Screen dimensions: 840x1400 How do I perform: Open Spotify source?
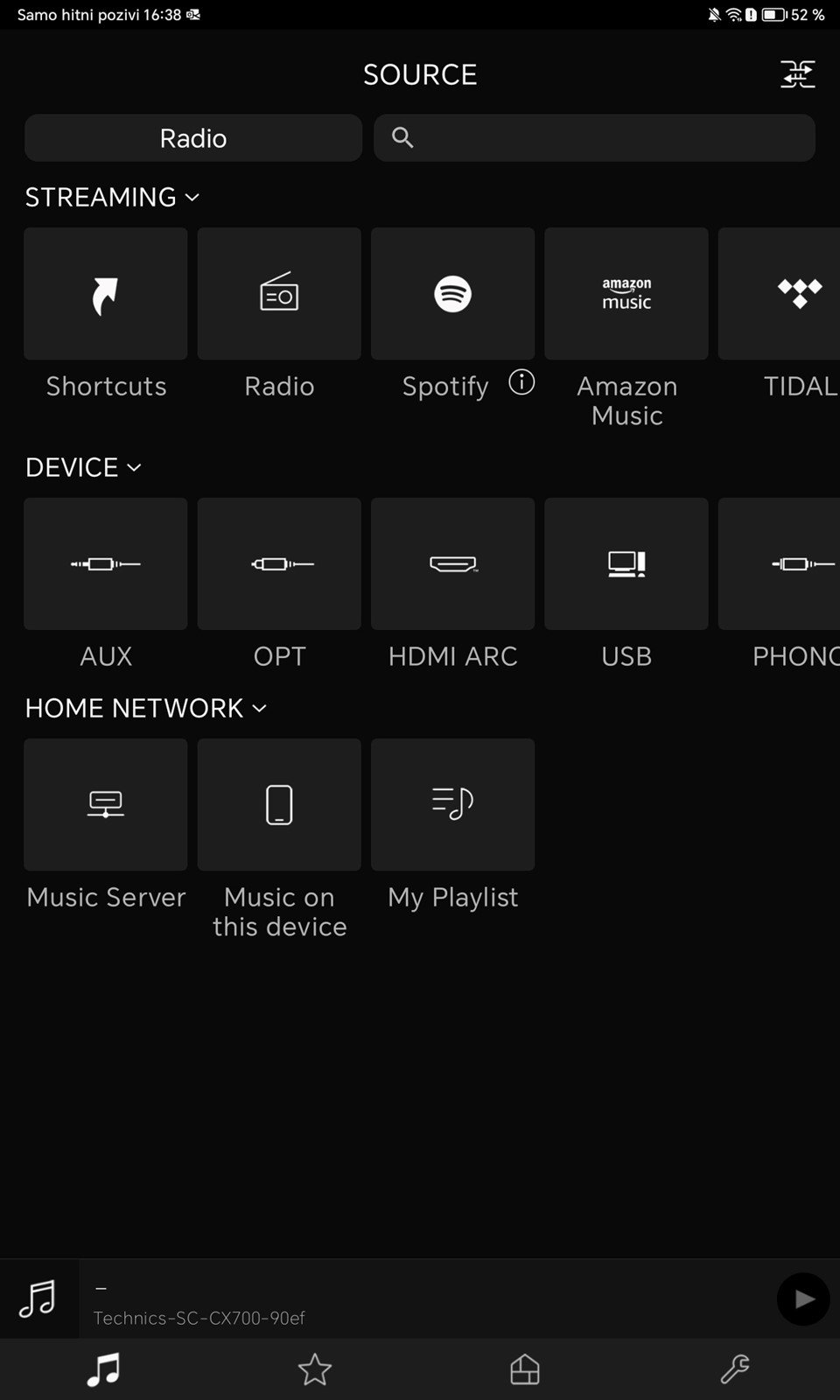[452, 295]
